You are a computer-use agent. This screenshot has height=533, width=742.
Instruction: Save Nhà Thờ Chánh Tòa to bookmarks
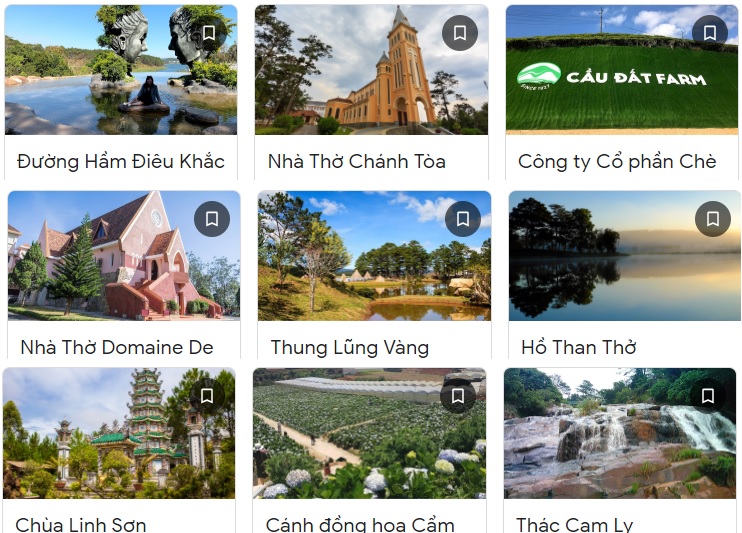click(460, 33)
